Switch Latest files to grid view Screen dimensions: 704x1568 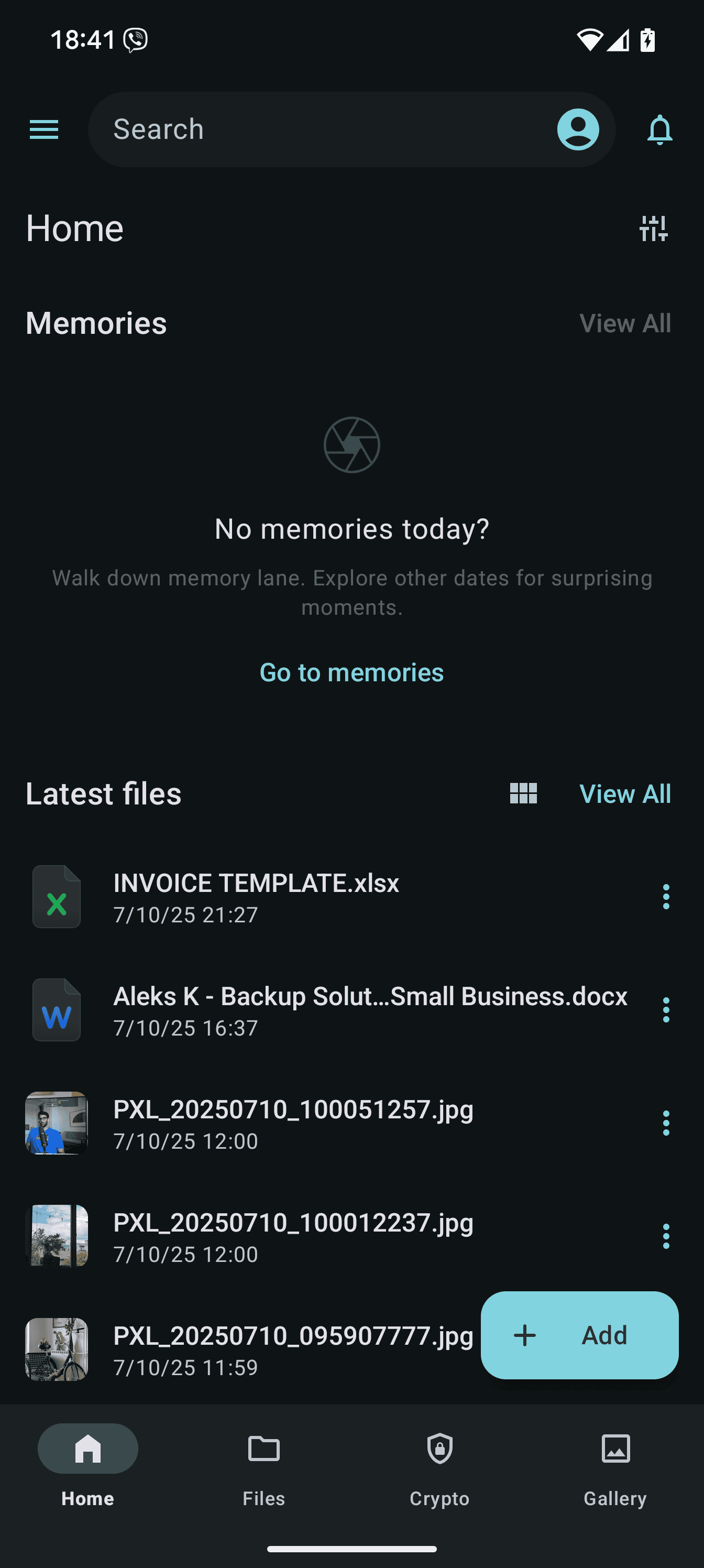[523, 794]
